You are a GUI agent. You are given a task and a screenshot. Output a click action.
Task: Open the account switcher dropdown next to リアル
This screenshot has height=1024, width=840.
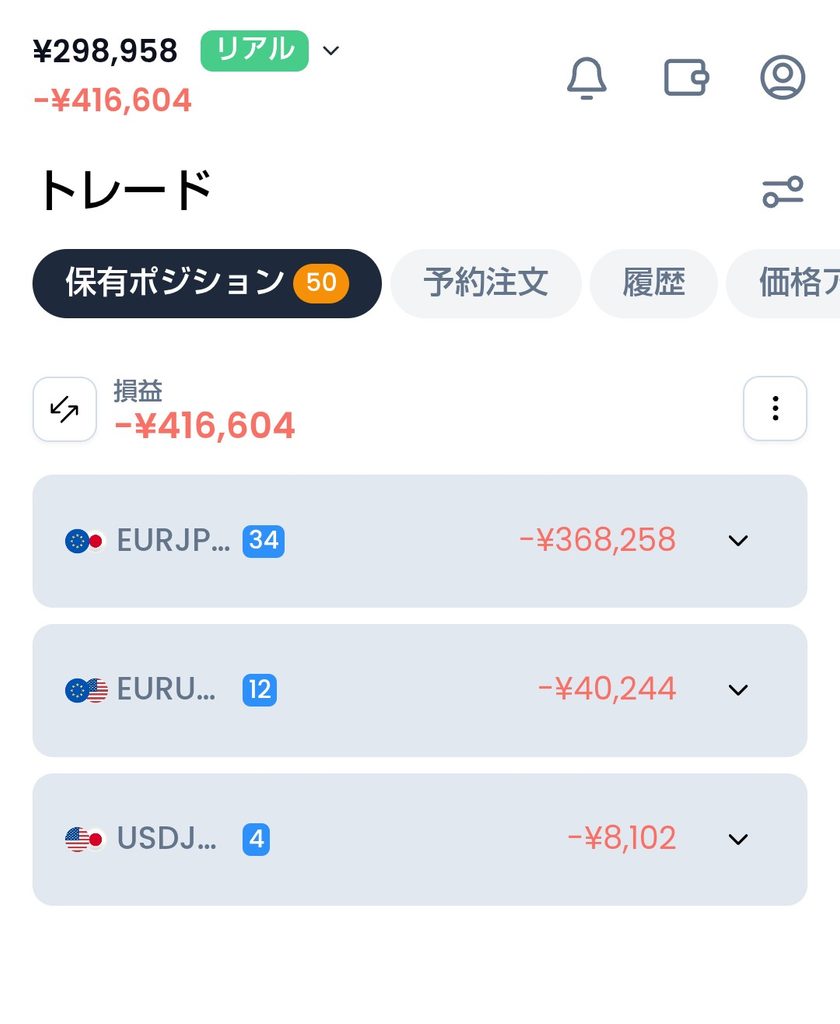[331, 51]
